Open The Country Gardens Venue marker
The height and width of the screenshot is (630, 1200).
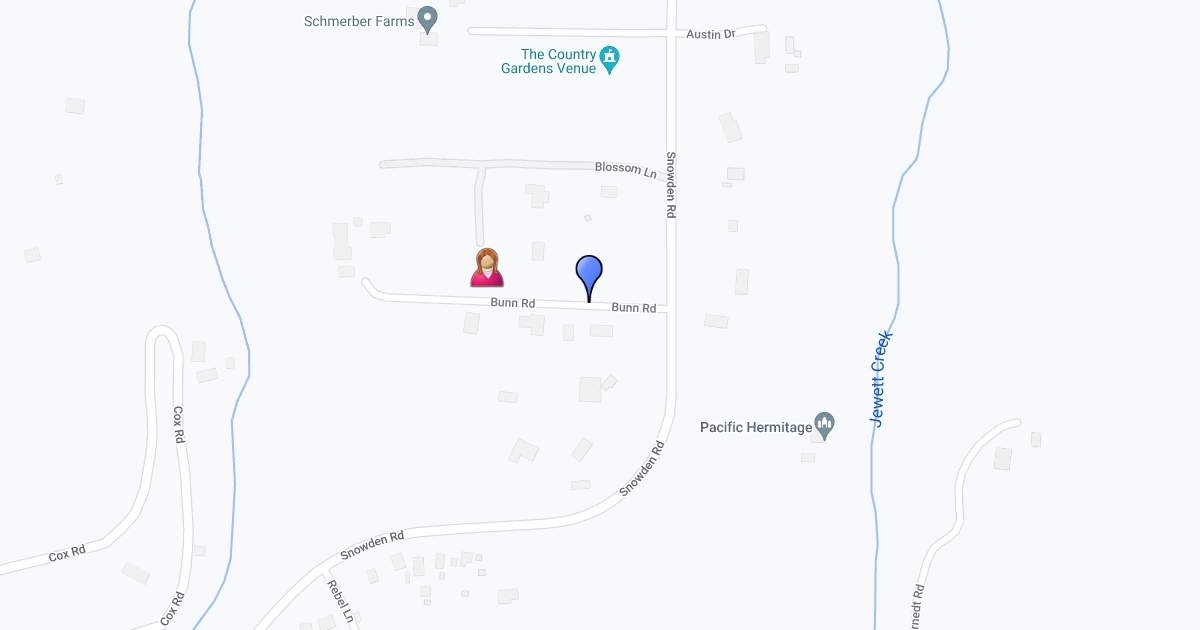pos(610,61)
